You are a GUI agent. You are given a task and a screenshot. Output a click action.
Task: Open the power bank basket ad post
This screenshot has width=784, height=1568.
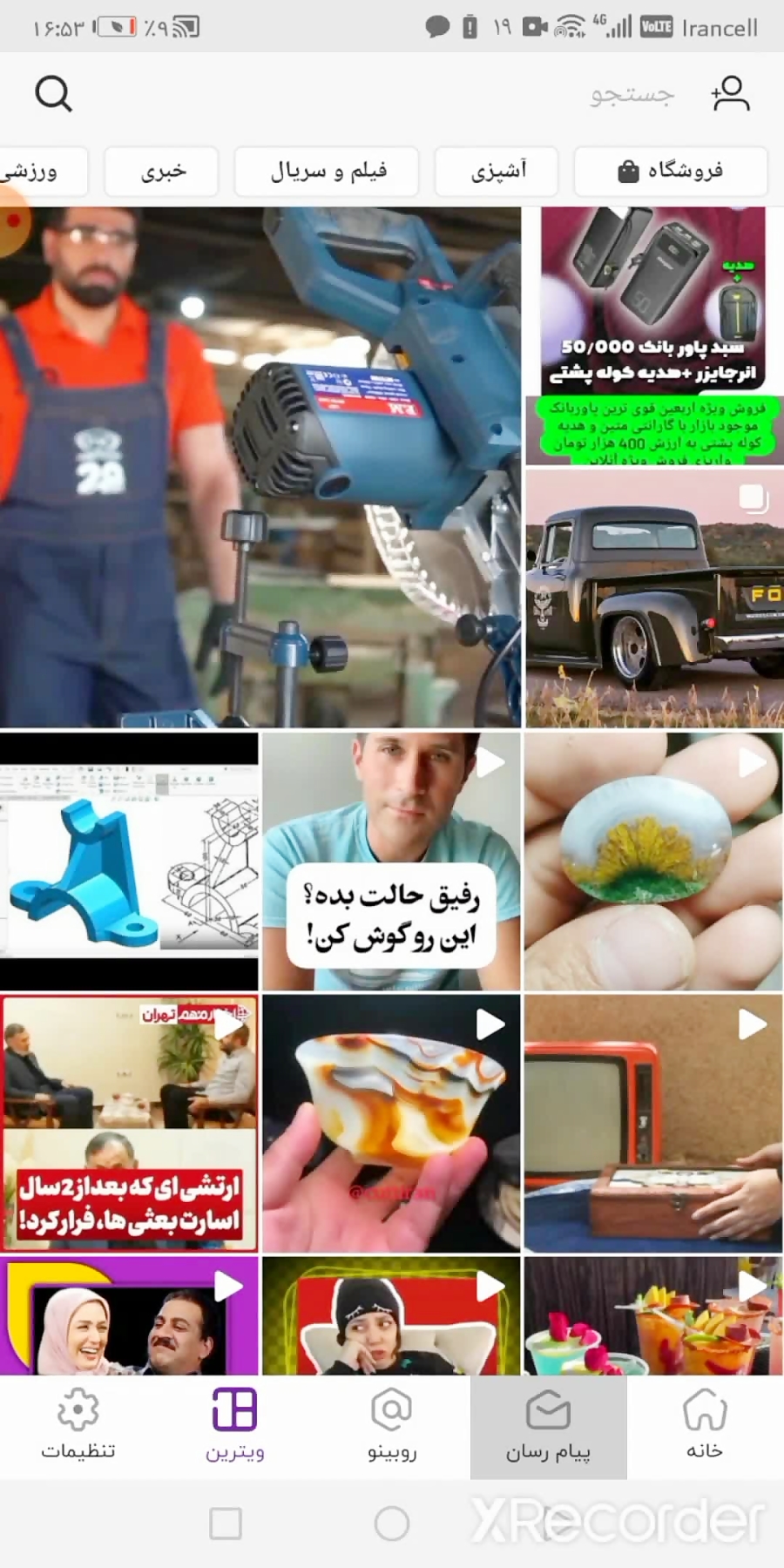pyautogui.click(x=653, y=335)
